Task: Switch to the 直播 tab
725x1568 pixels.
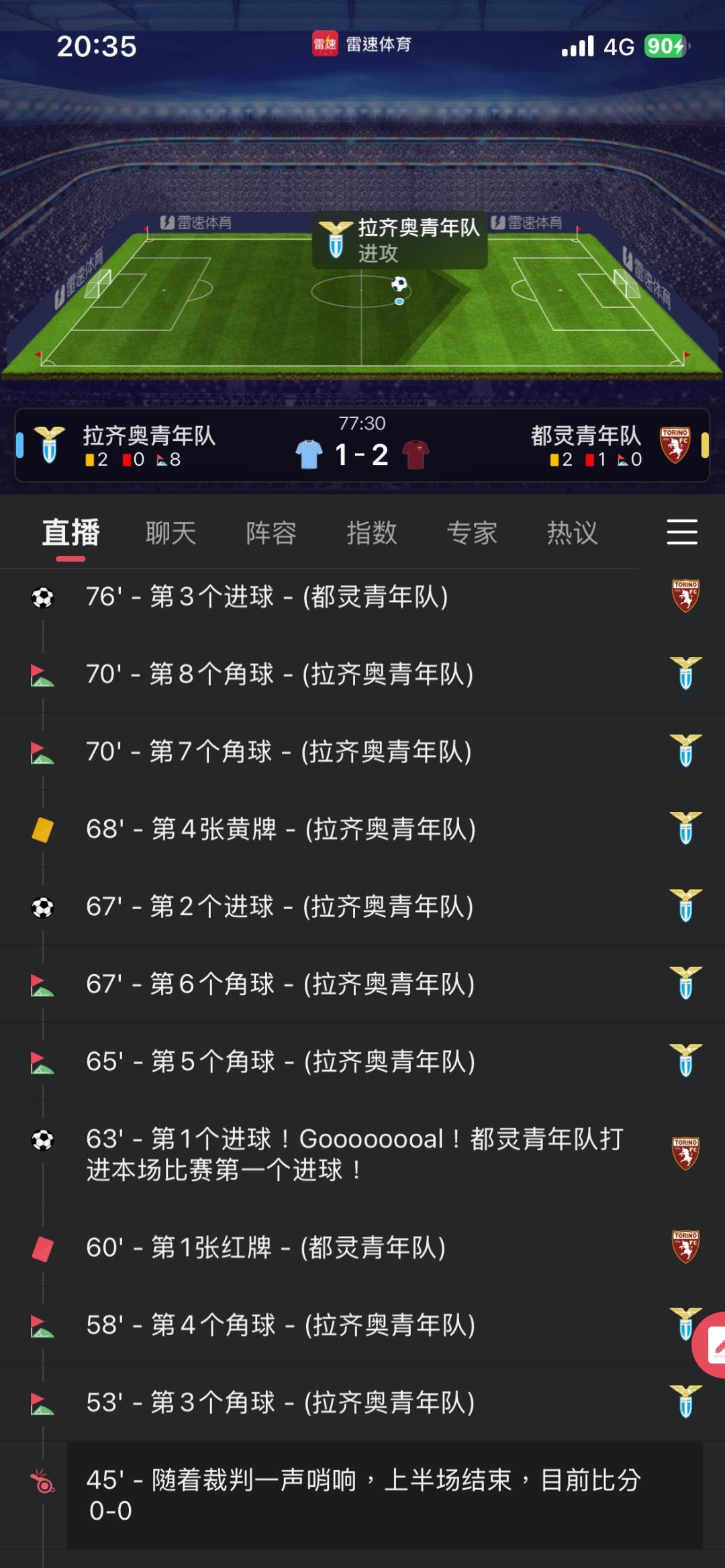Action: click(70, 533)
